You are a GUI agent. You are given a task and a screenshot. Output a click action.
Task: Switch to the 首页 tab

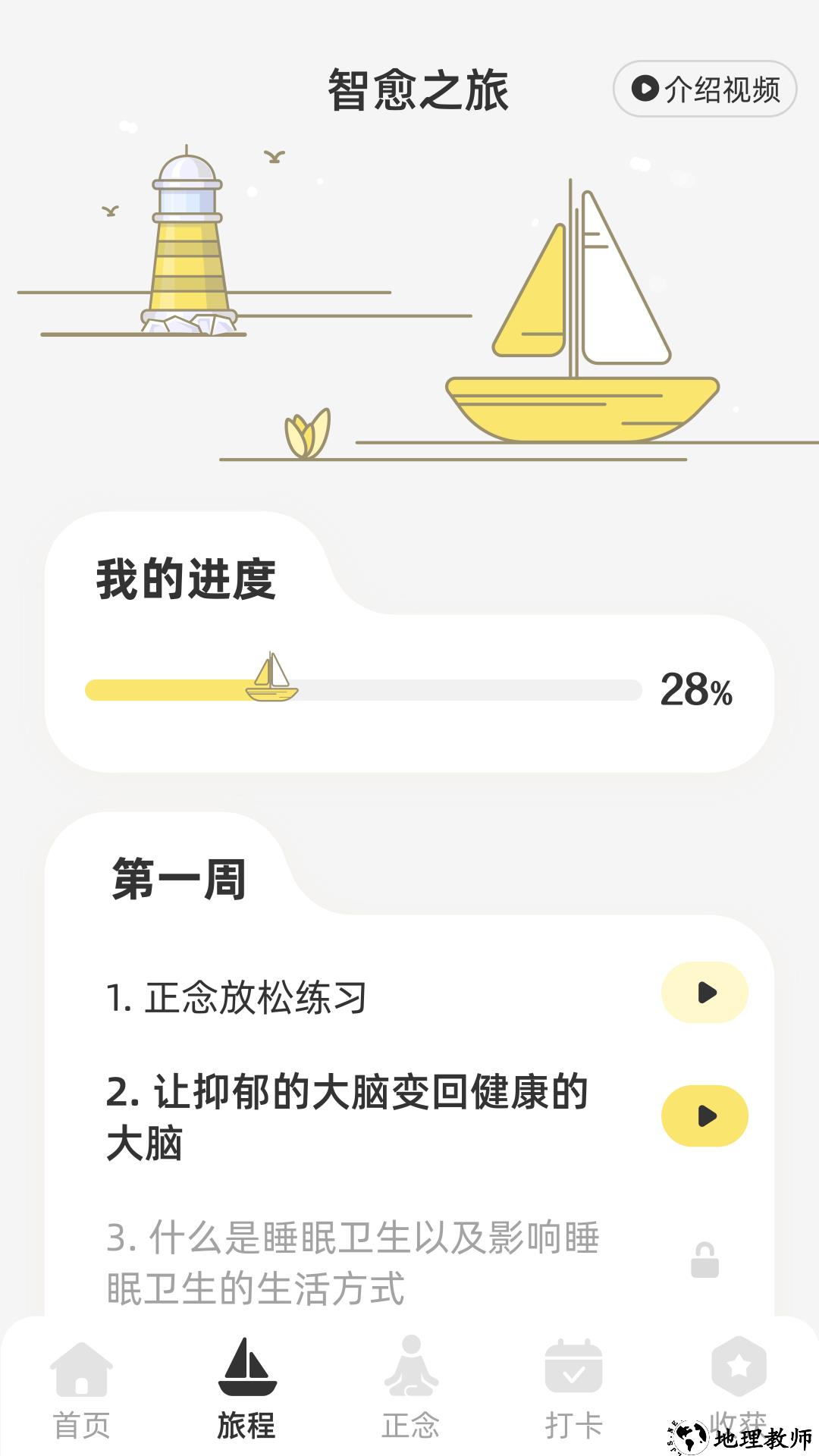coord(82,1395)
